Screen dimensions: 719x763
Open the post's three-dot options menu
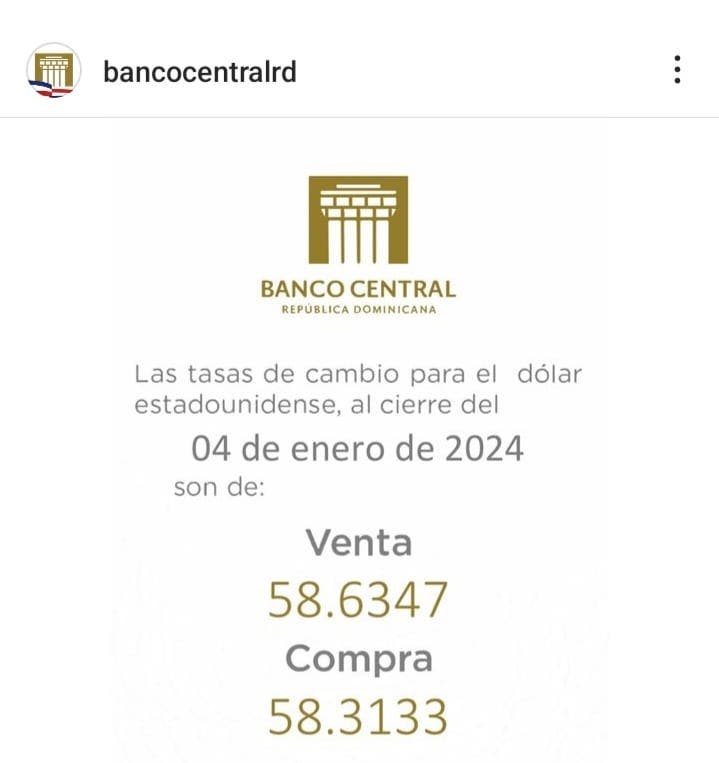[677, 70]
